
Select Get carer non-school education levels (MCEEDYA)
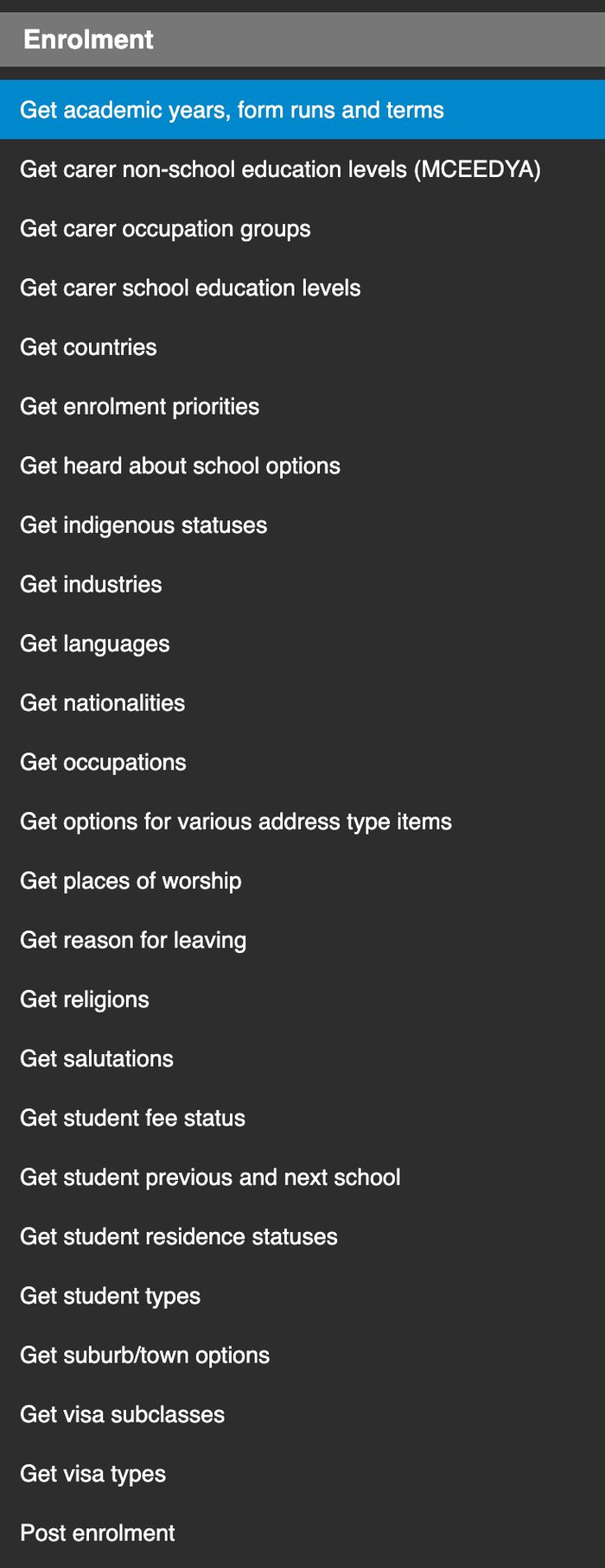pos(280,169)
